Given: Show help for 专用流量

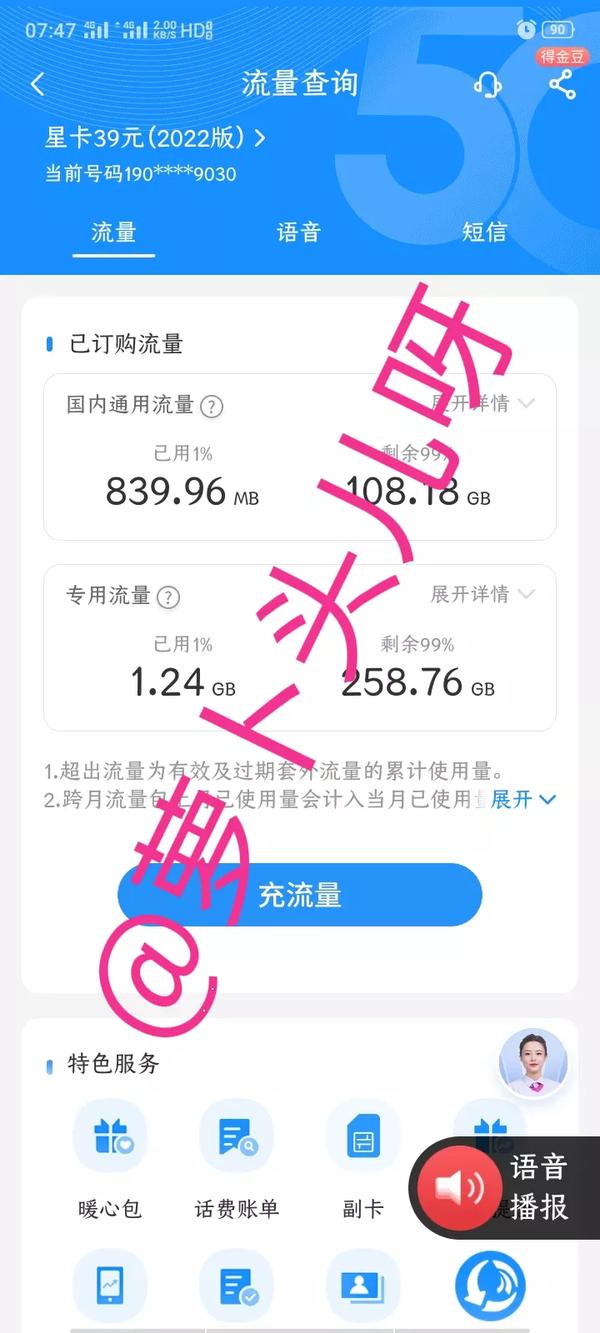Looking at the screenshot, I should (x=169, y=597).
